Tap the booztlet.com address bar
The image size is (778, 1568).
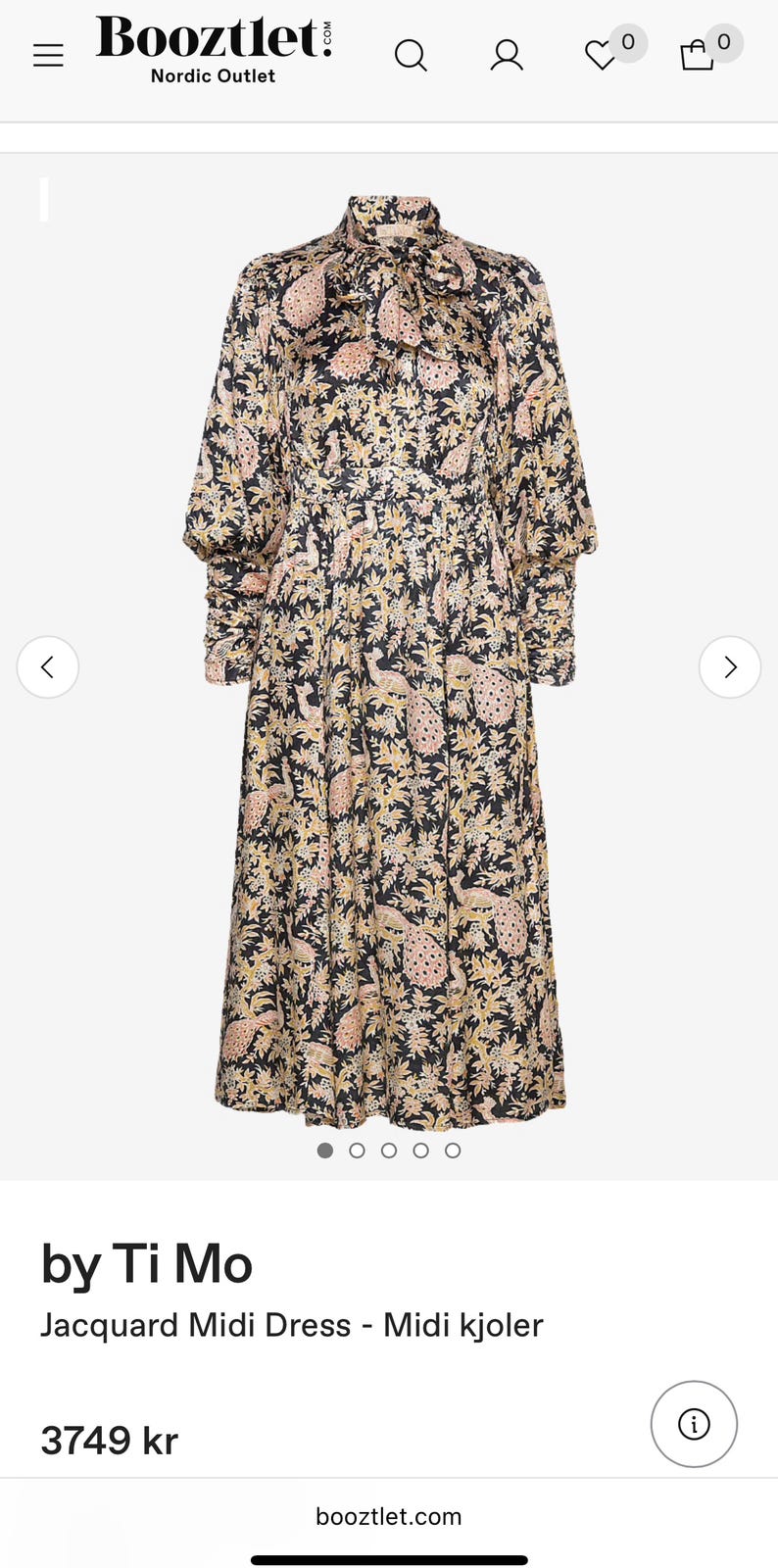tap(389, 1517)
